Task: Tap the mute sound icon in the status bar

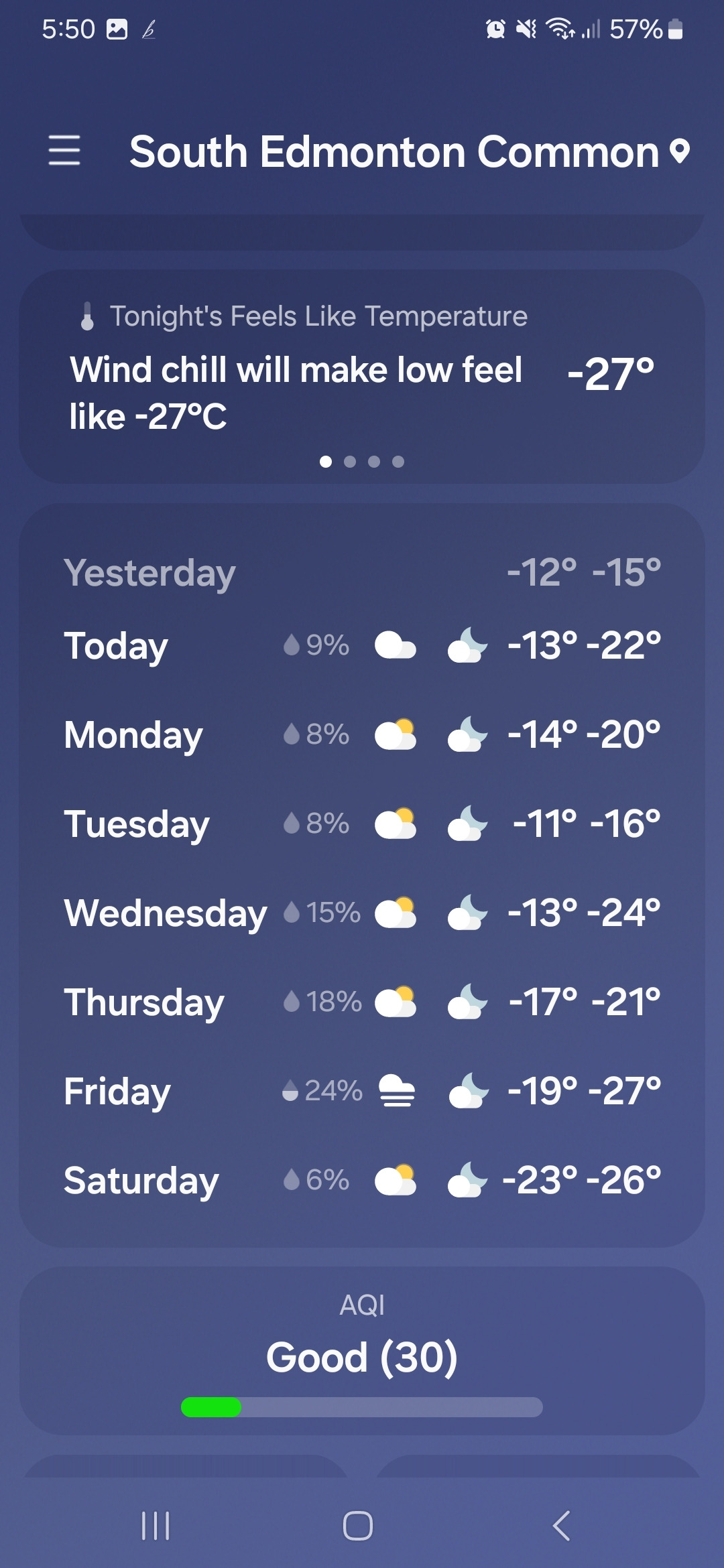Action: 527,29
